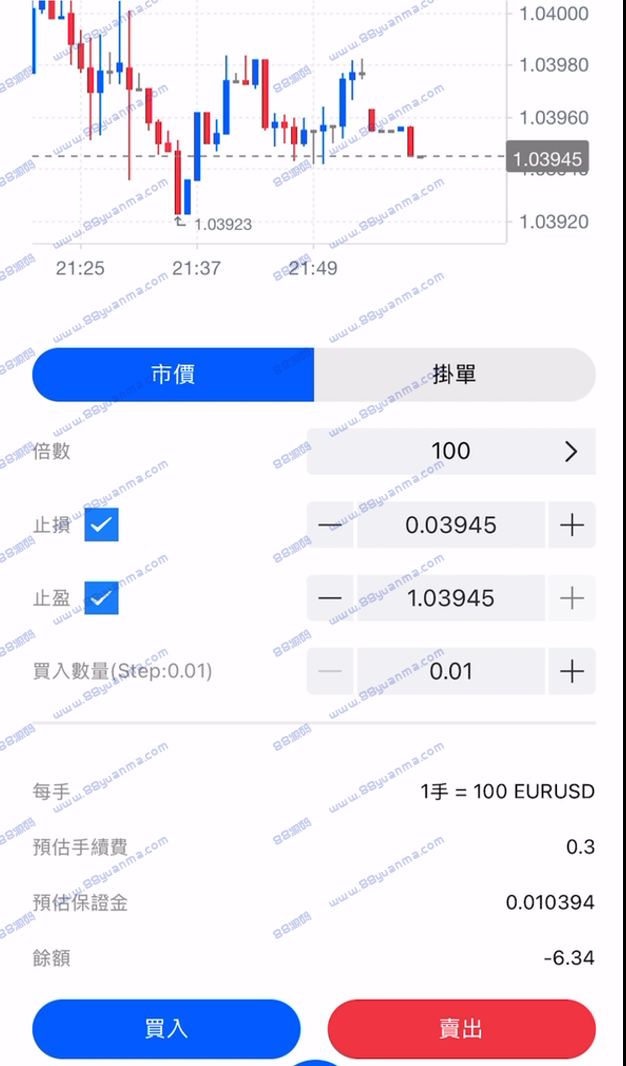Edit the 止損 price field 0.03945
Image resolution: width=626 pixels, height=1066 pixels.
[451, 525]
